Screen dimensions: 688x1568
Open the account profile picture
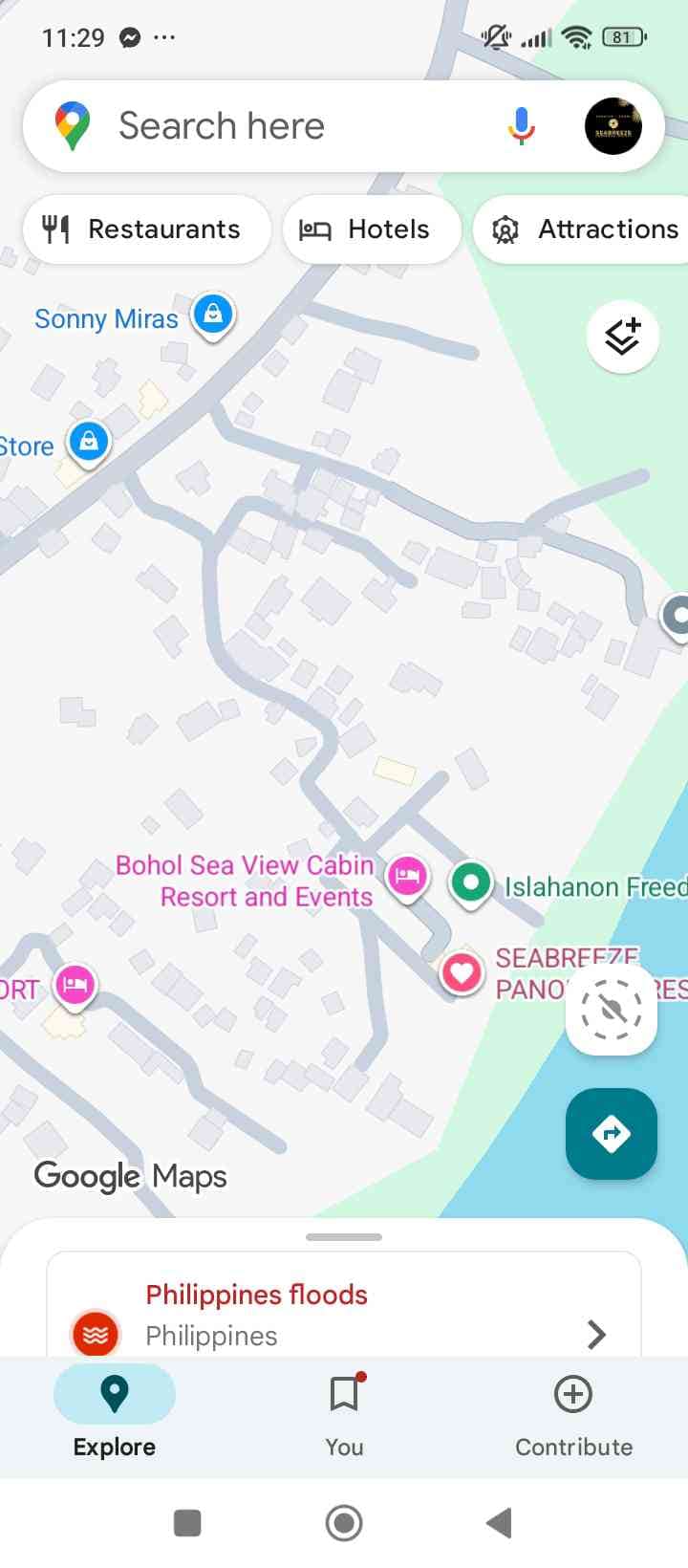click(x=613, y=126)
